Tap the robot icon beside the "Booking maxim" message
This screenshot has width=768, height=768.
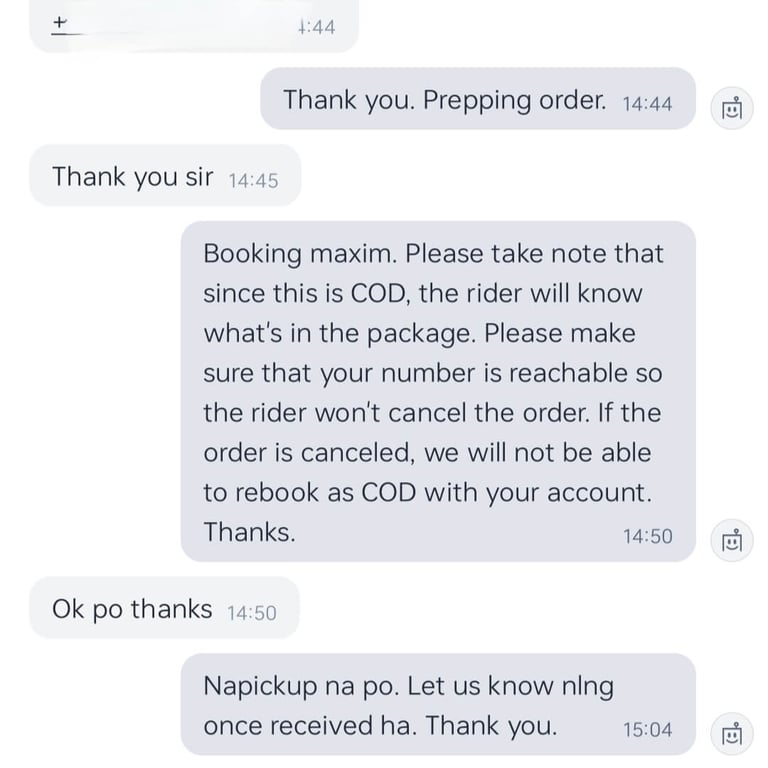(x=732, y=541)
